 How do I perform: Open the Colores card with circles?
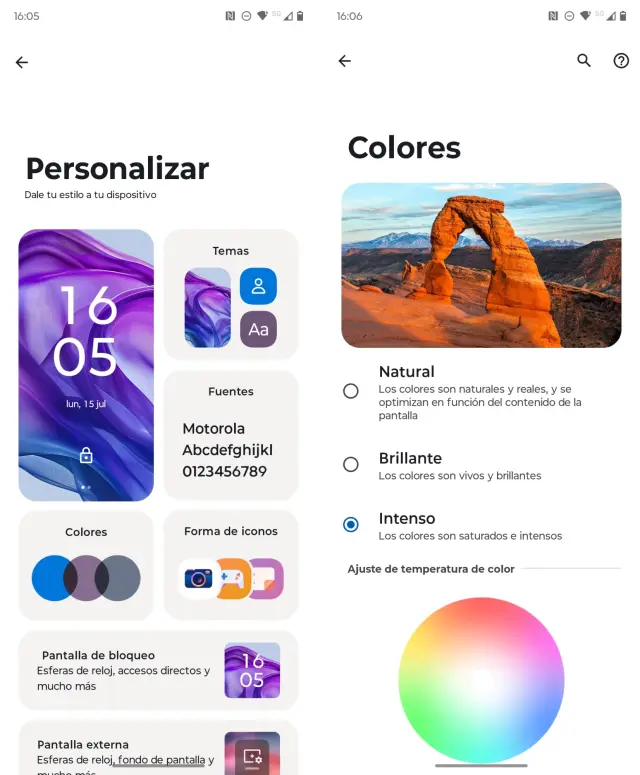86,565
